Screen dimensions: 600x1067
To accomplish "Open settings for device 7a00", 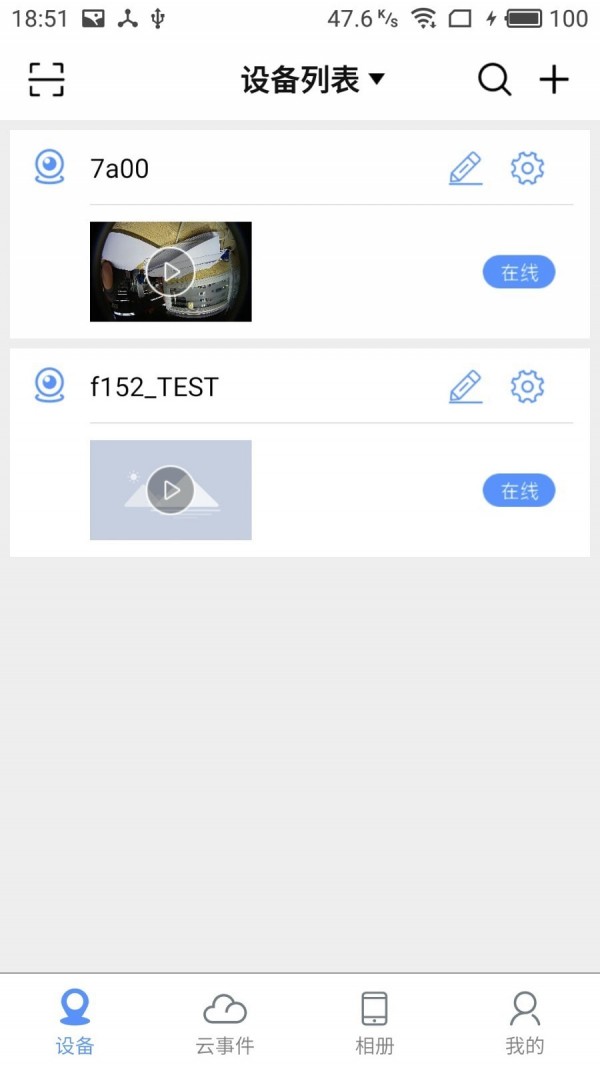I will click(527, 168).
